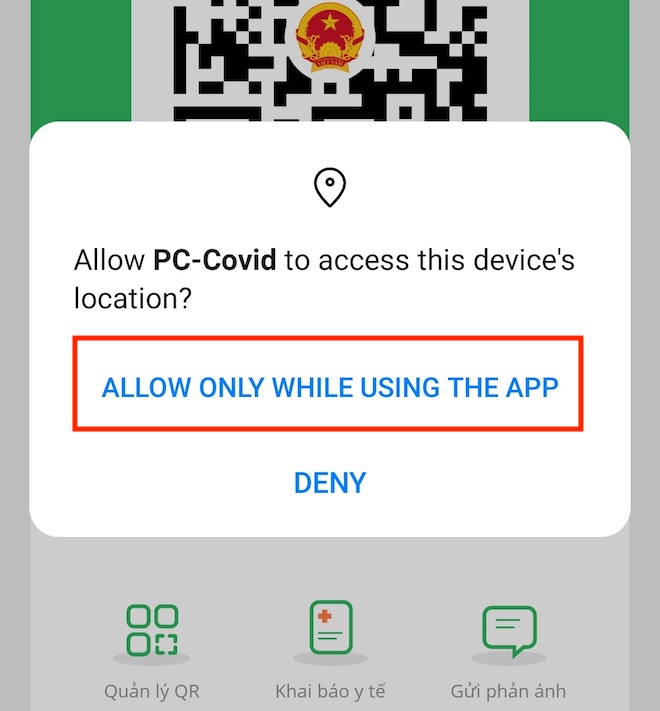This screenshot has width=660, height=711.
Task: Allow location only while using the app
Action: click(x=329, y=387)
